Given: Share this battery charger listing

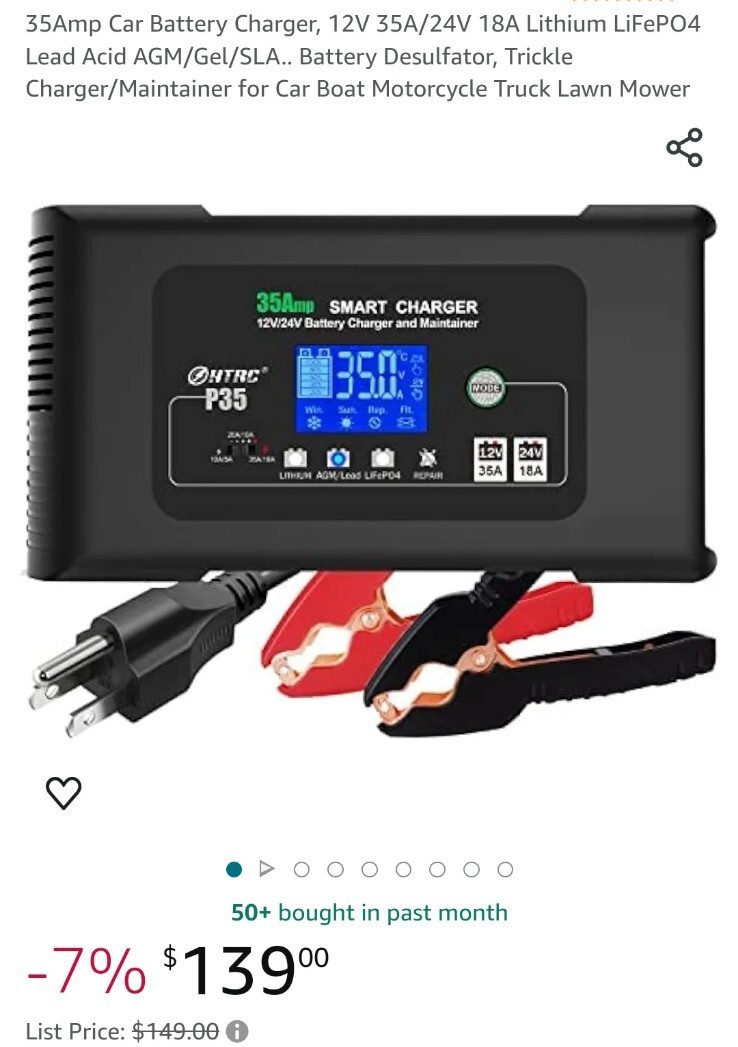Looking at the screenshot, I should [684, 147].
